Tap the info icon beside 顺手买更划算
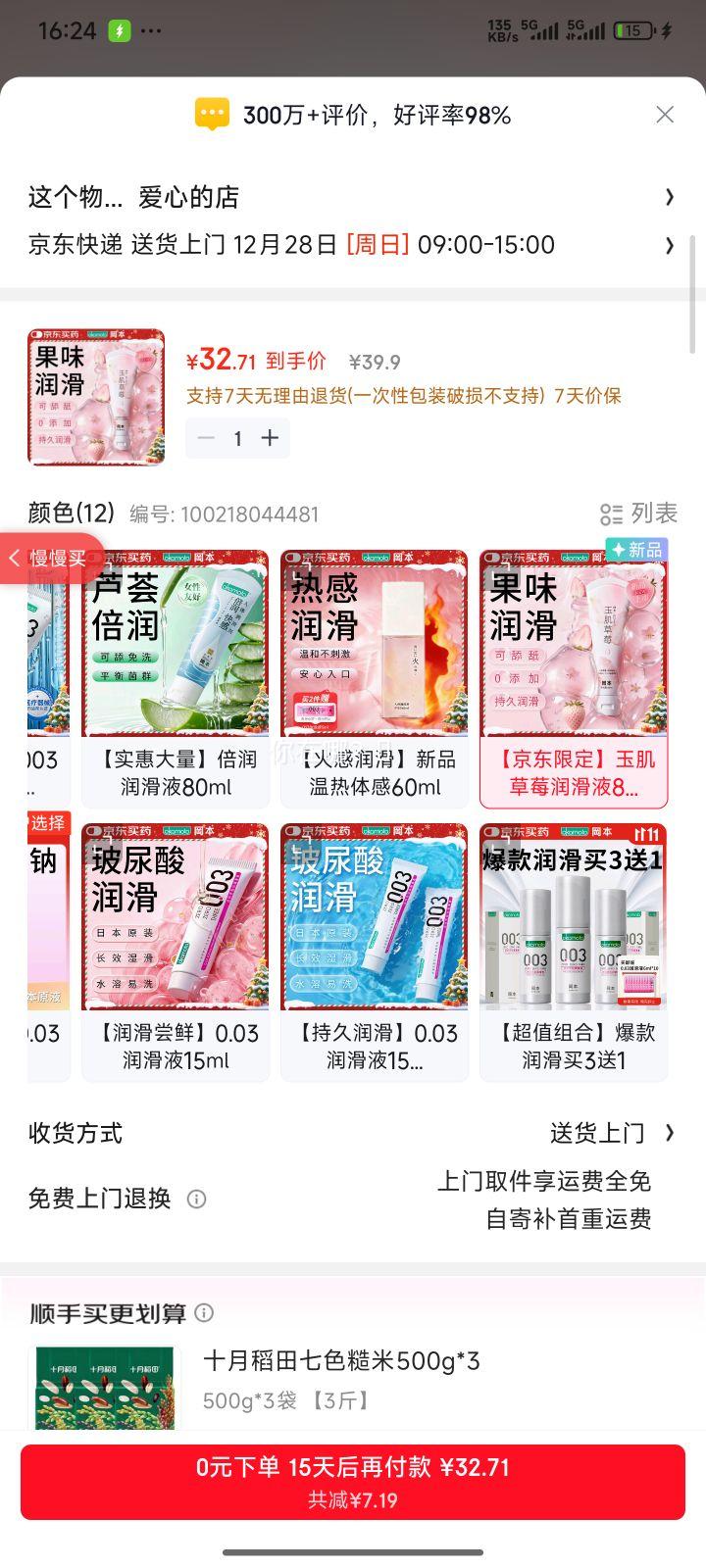Image resolution: width=706 pixels, height=1568 pixels. click(x=206, y=1311)
